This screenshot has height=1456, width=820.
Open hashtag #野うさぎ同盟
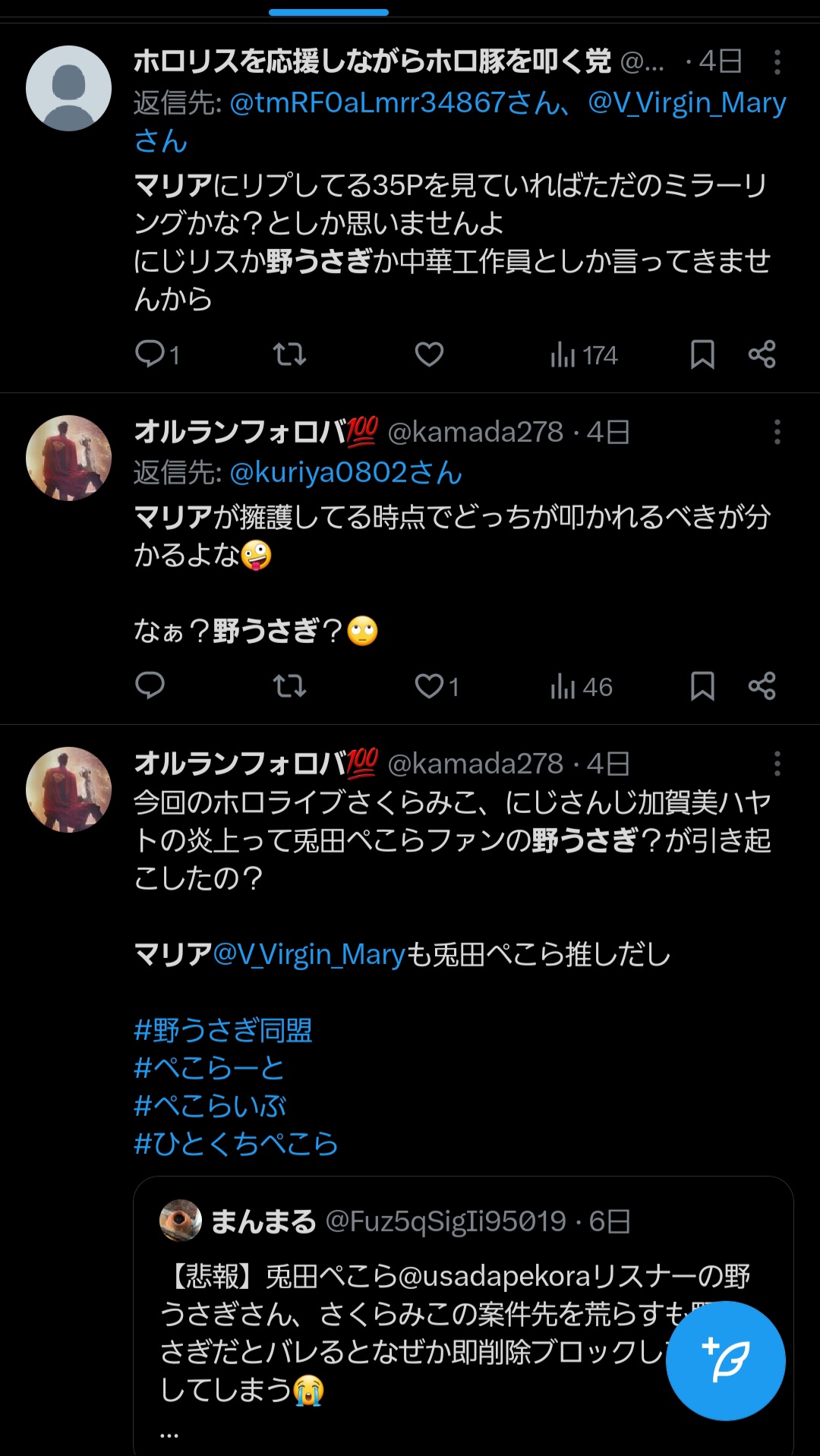click(x=223, y=1030)
